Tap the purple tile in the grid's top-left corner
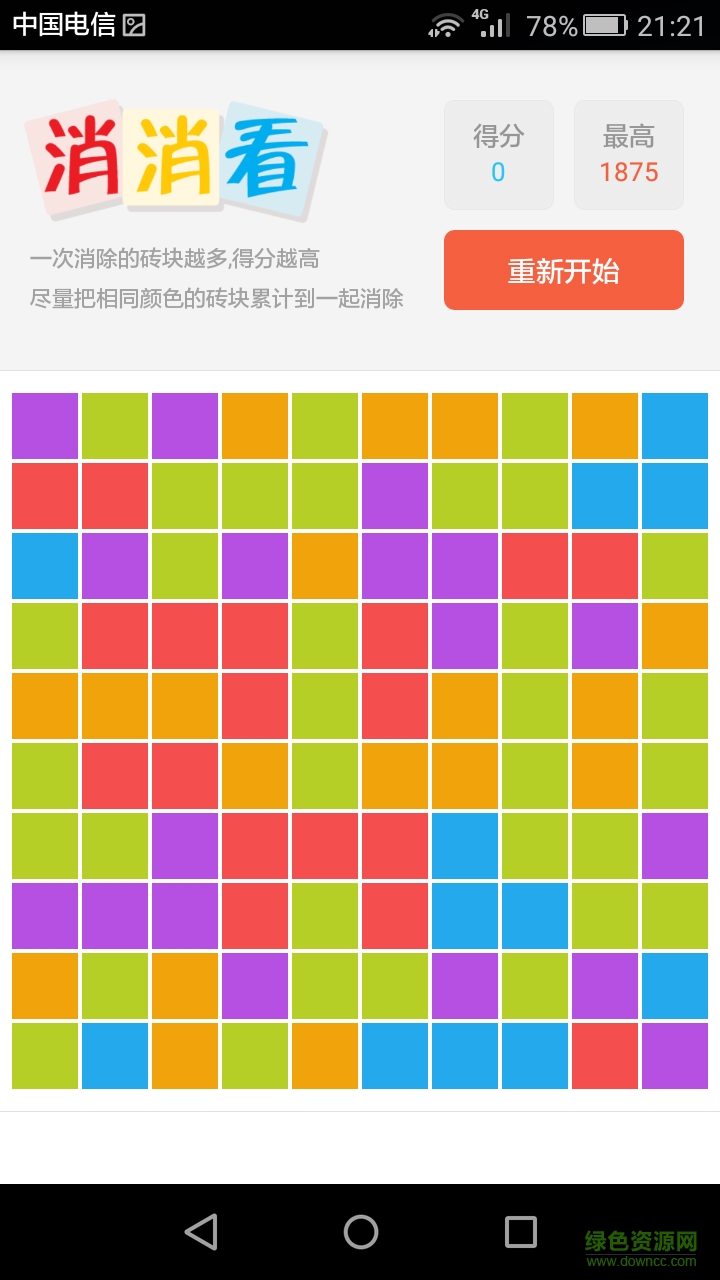Screen dimensions: 720x1280 click(45, 426)
